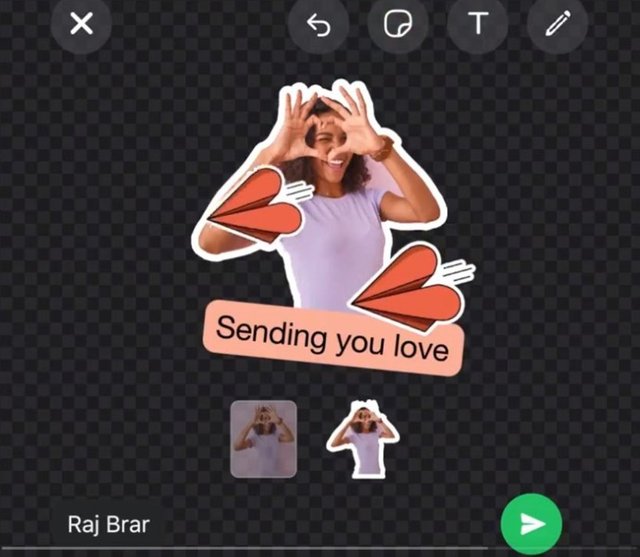Undo the last edit

(x=317, y=25)
